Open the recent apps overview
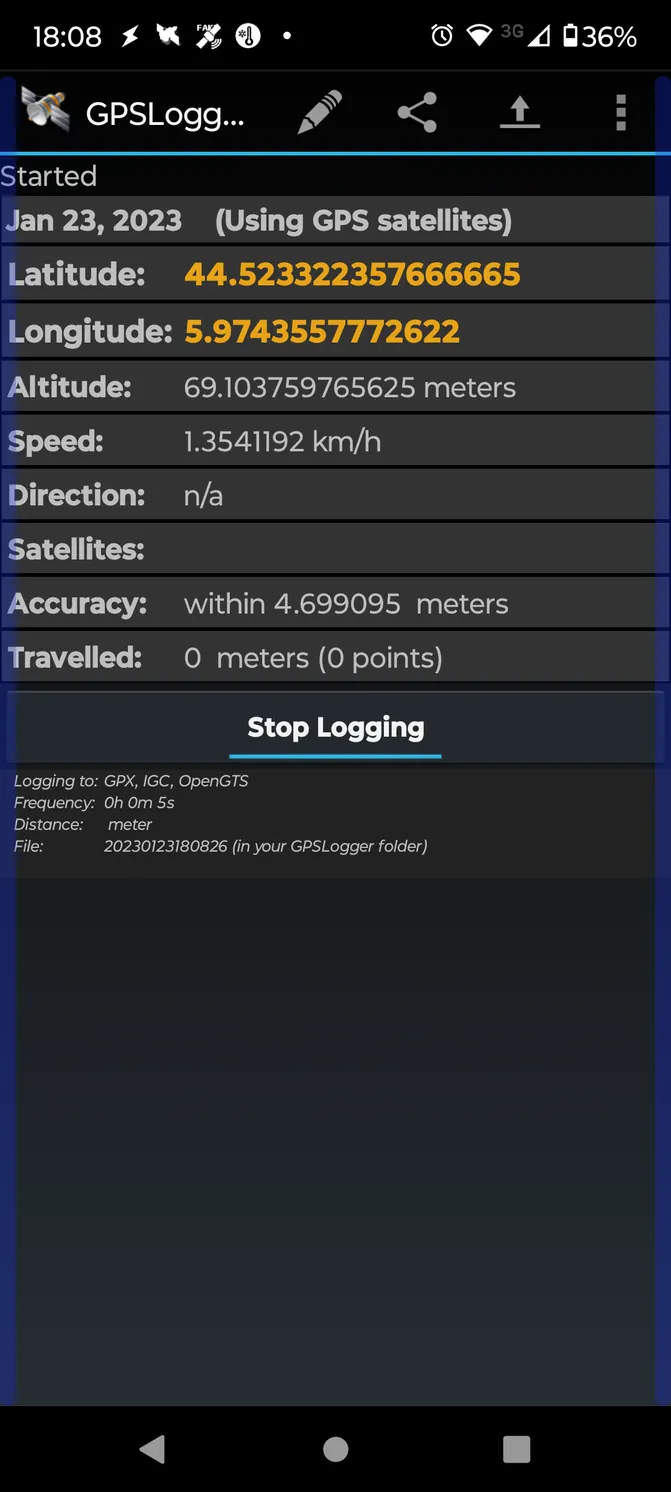The height and width of the screenshot is (1492, 671). 517,1449
